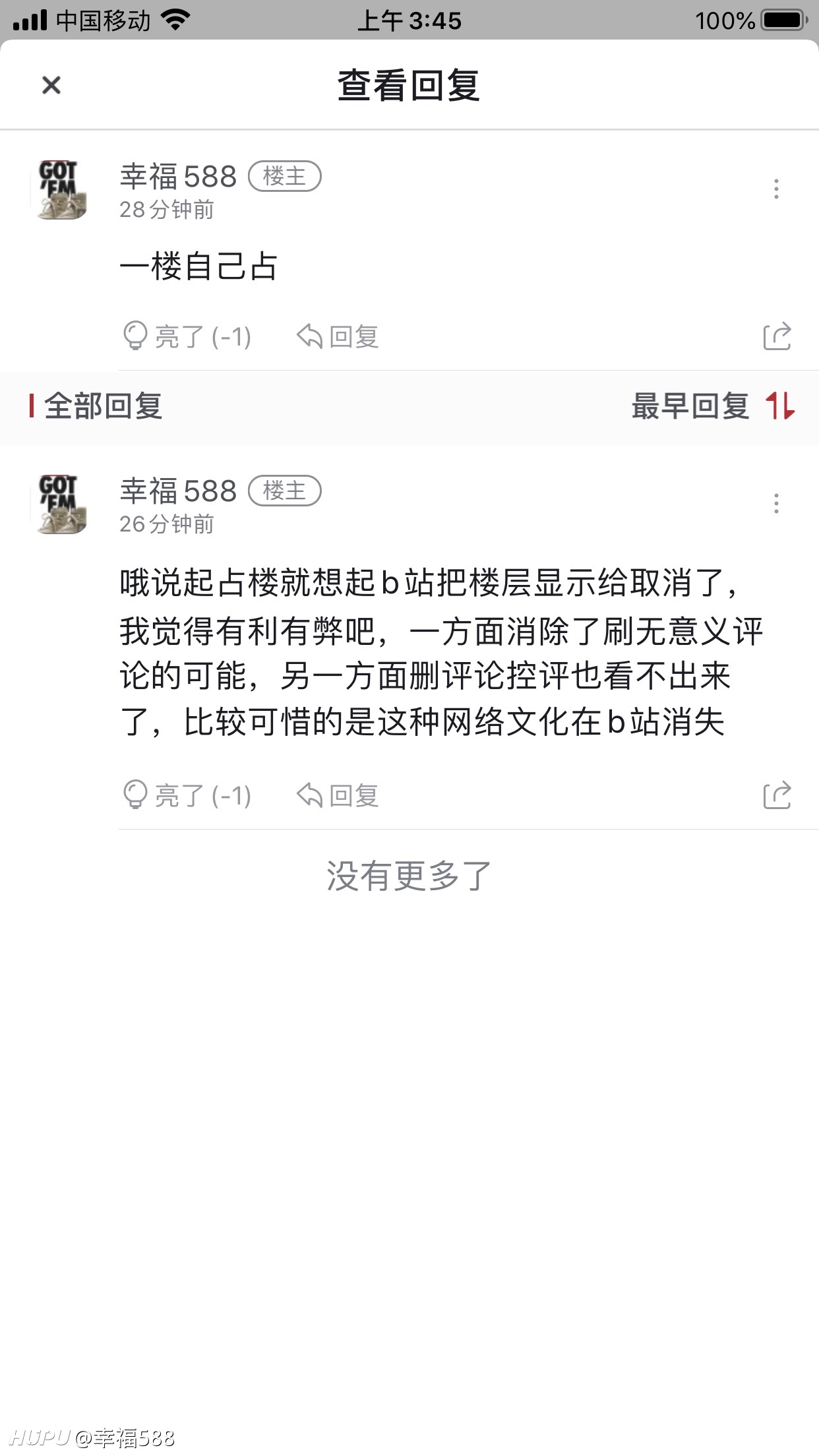Toggle the 最早回复 sort order
The width and height of the screenshot is (819, 1456).
point(713,406)
